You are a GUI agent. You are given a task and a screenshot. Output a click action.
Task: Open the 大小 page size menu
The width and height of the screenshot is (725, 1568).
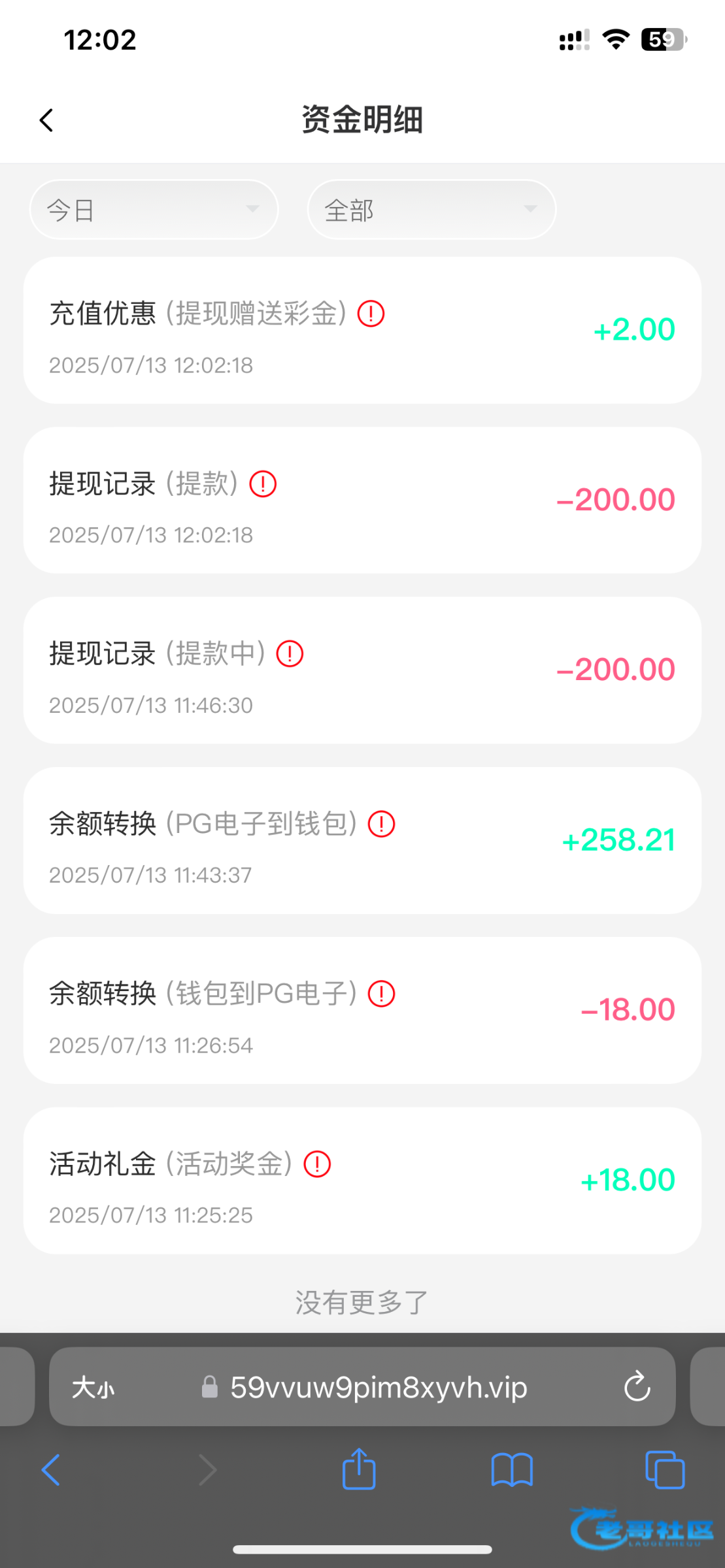[x=93, y=1387]
